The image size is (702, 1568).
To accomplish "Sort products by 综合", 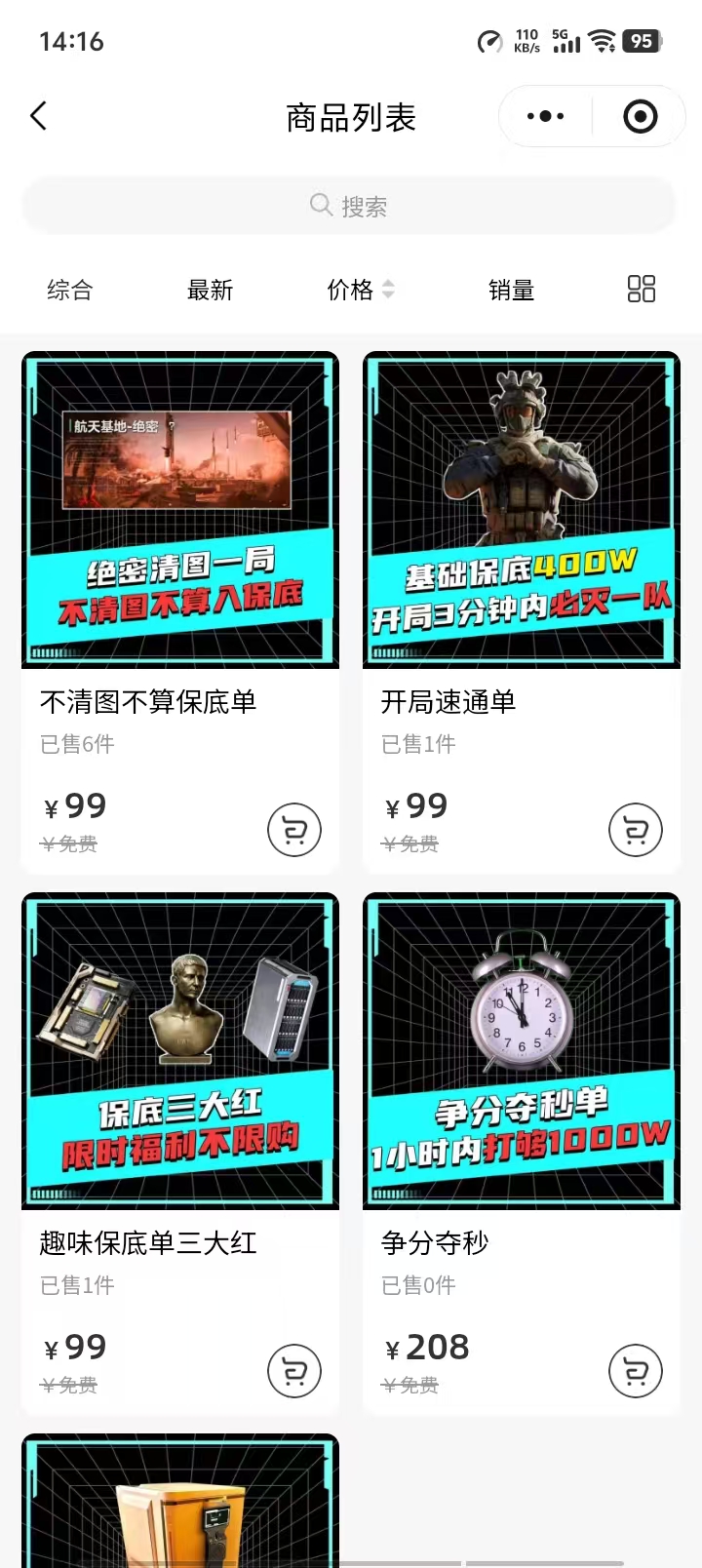I will click(69, 290).
